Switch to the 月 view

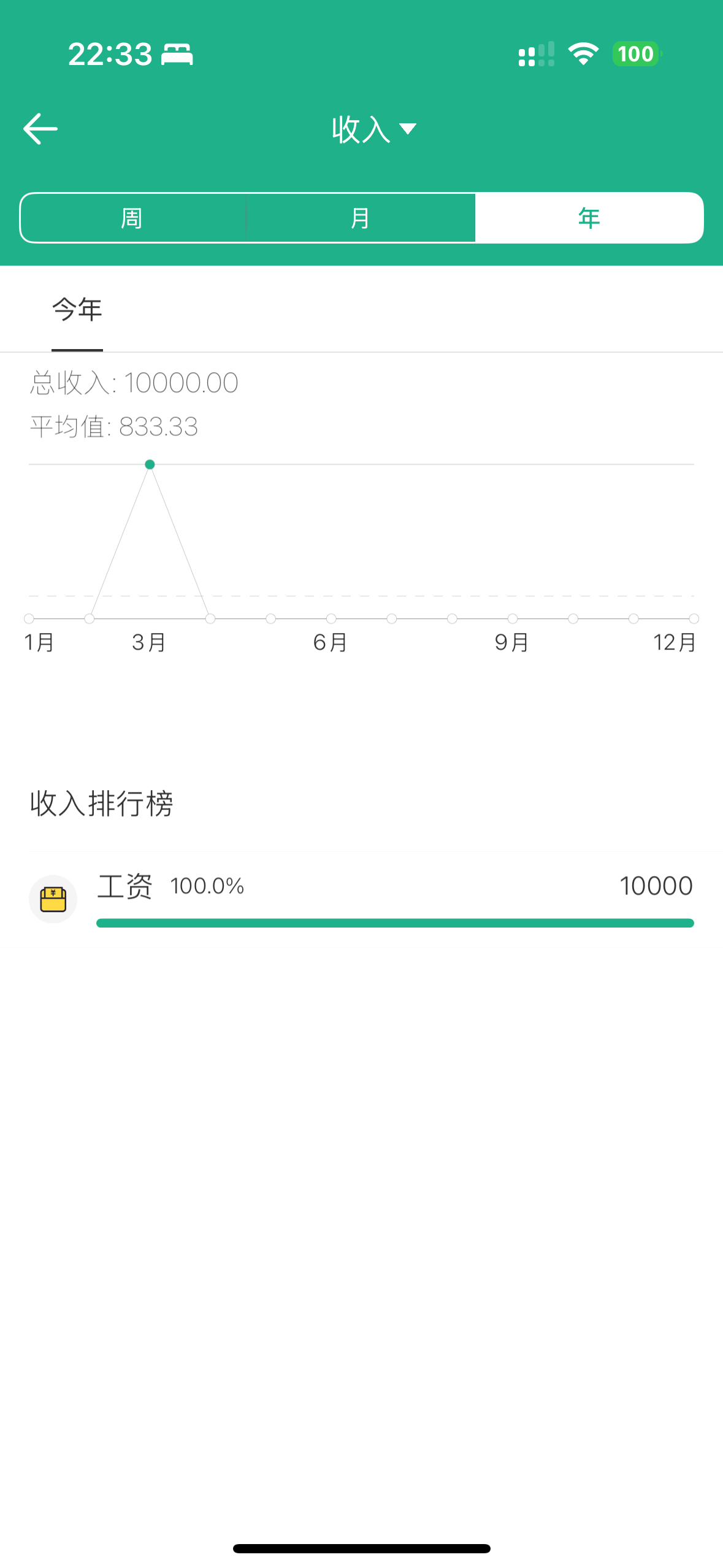pos(361,218)
